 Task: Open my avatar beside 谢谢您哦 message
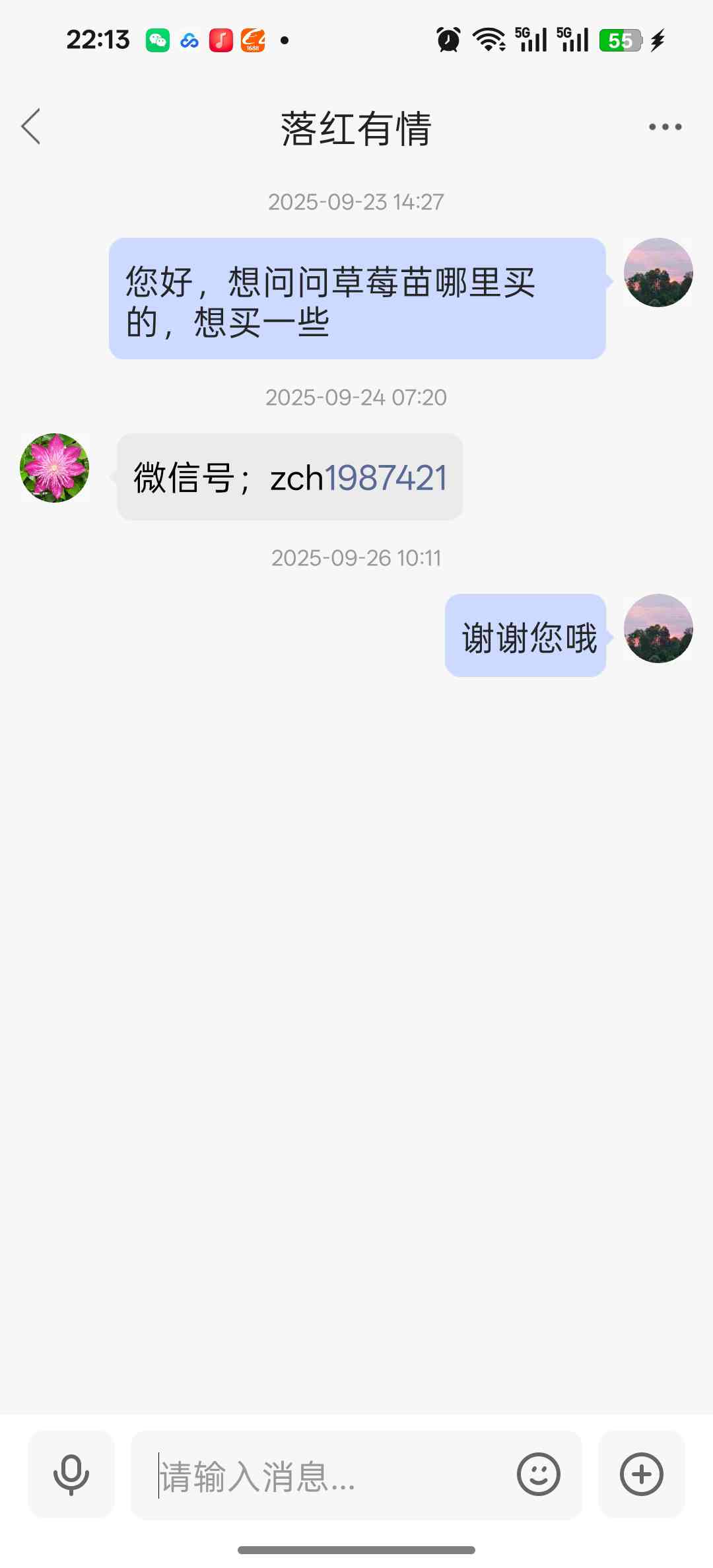[x=658, y=628]
